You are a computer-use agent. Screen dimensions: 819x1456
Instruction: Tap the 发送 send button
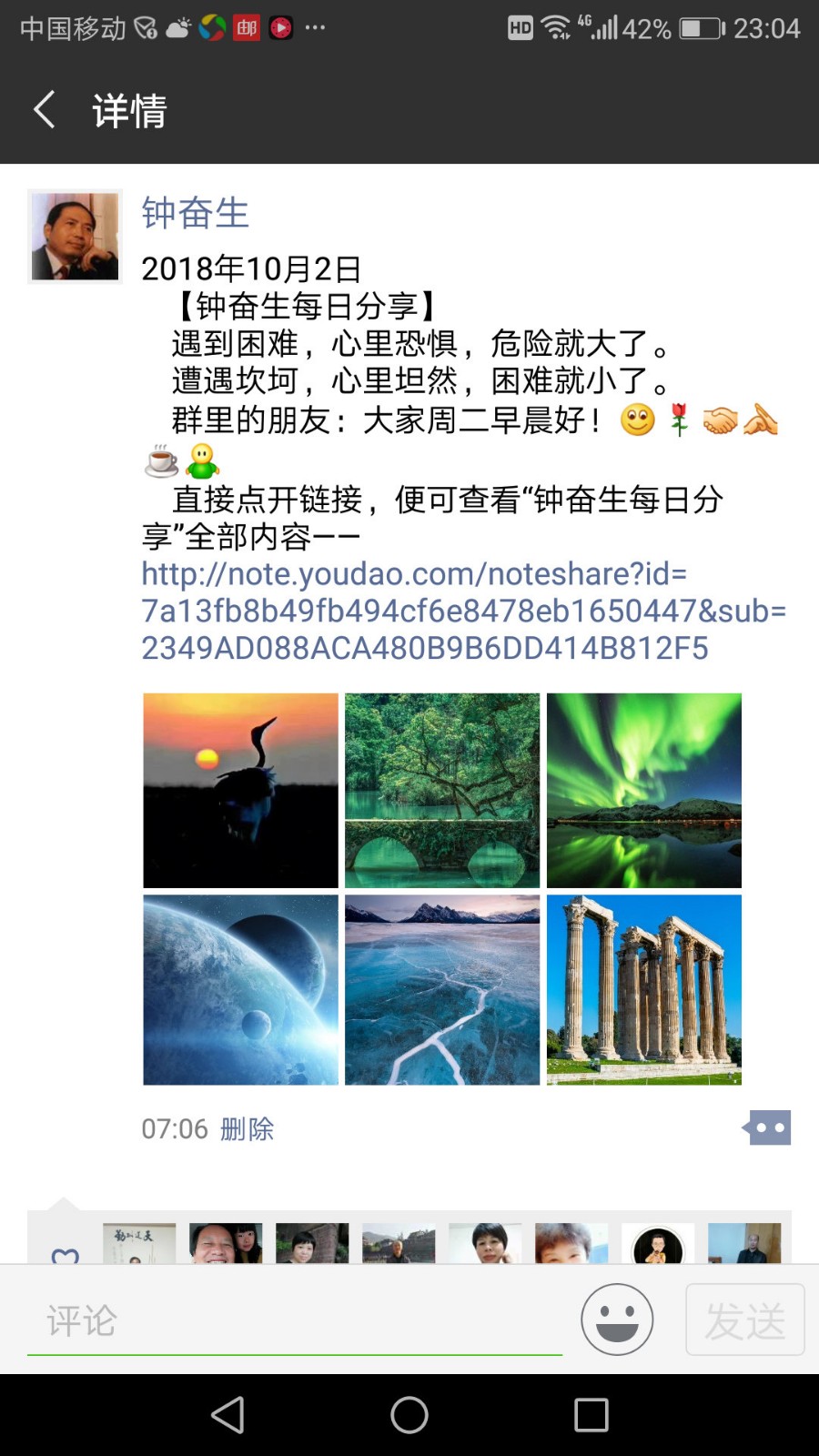744,1319
